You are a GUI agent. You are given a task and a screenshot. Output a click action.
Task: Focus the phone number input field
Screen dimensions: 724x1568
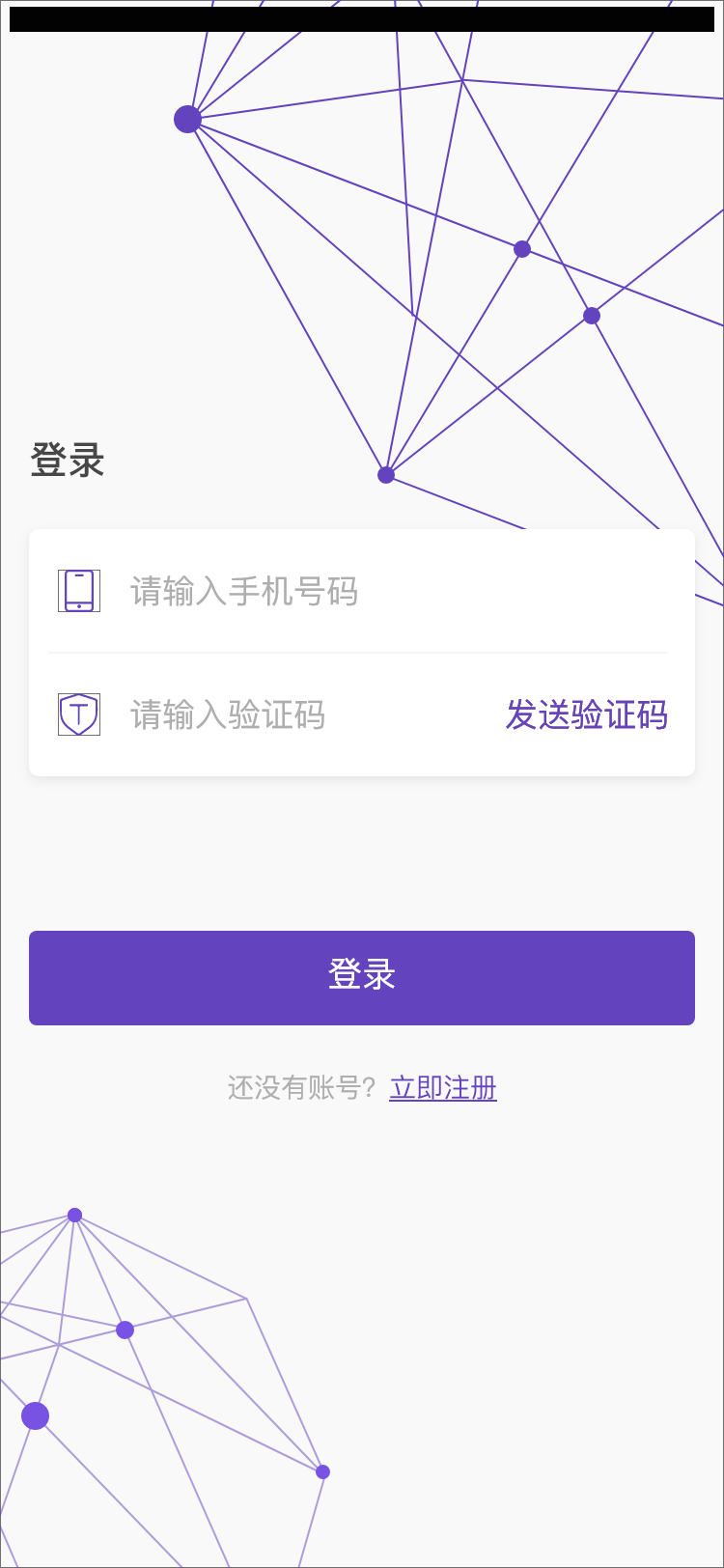coord(386,591)
